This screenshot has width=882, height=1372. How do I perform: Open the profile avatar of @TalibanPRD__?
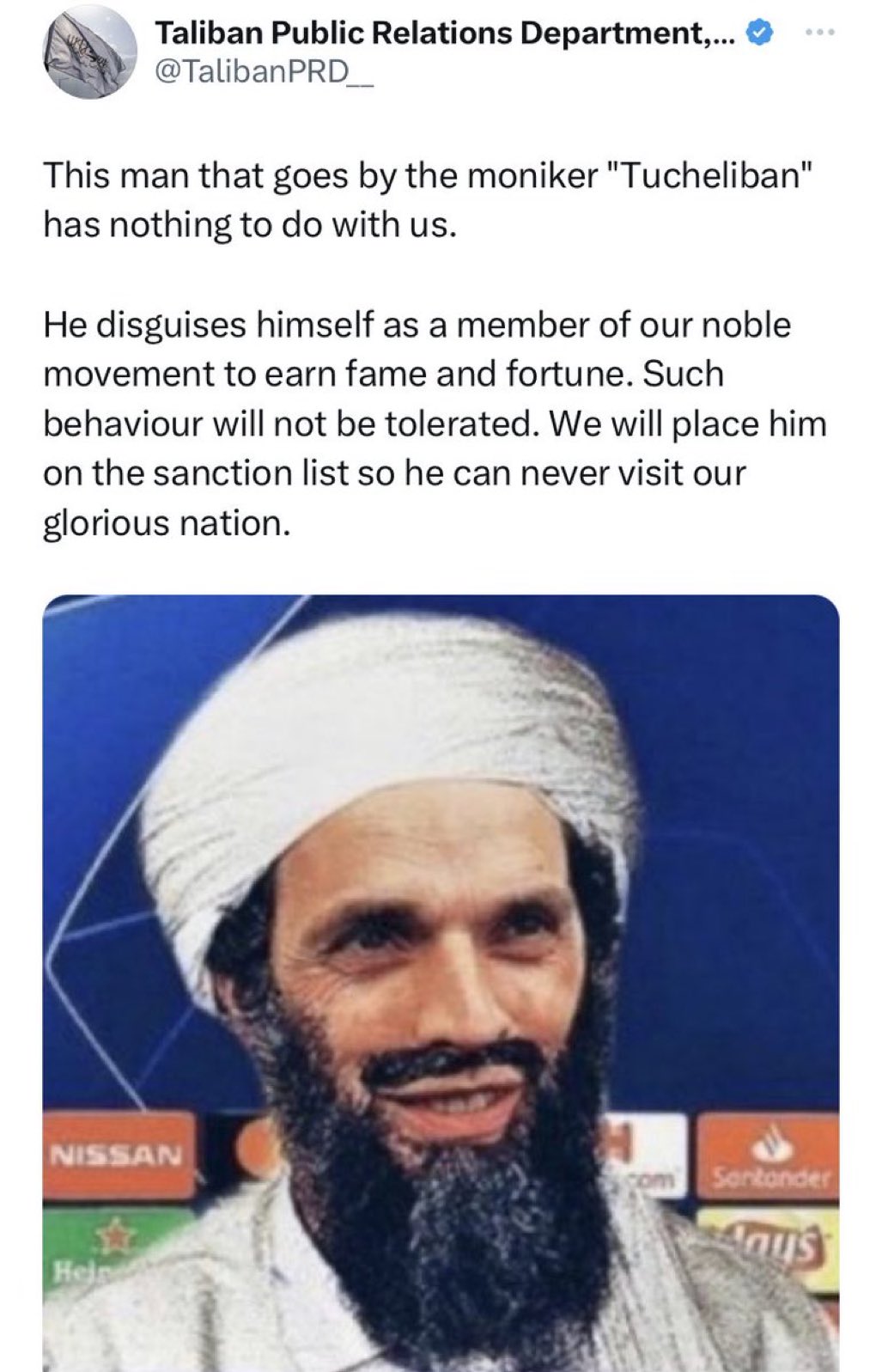pos(90,54)
